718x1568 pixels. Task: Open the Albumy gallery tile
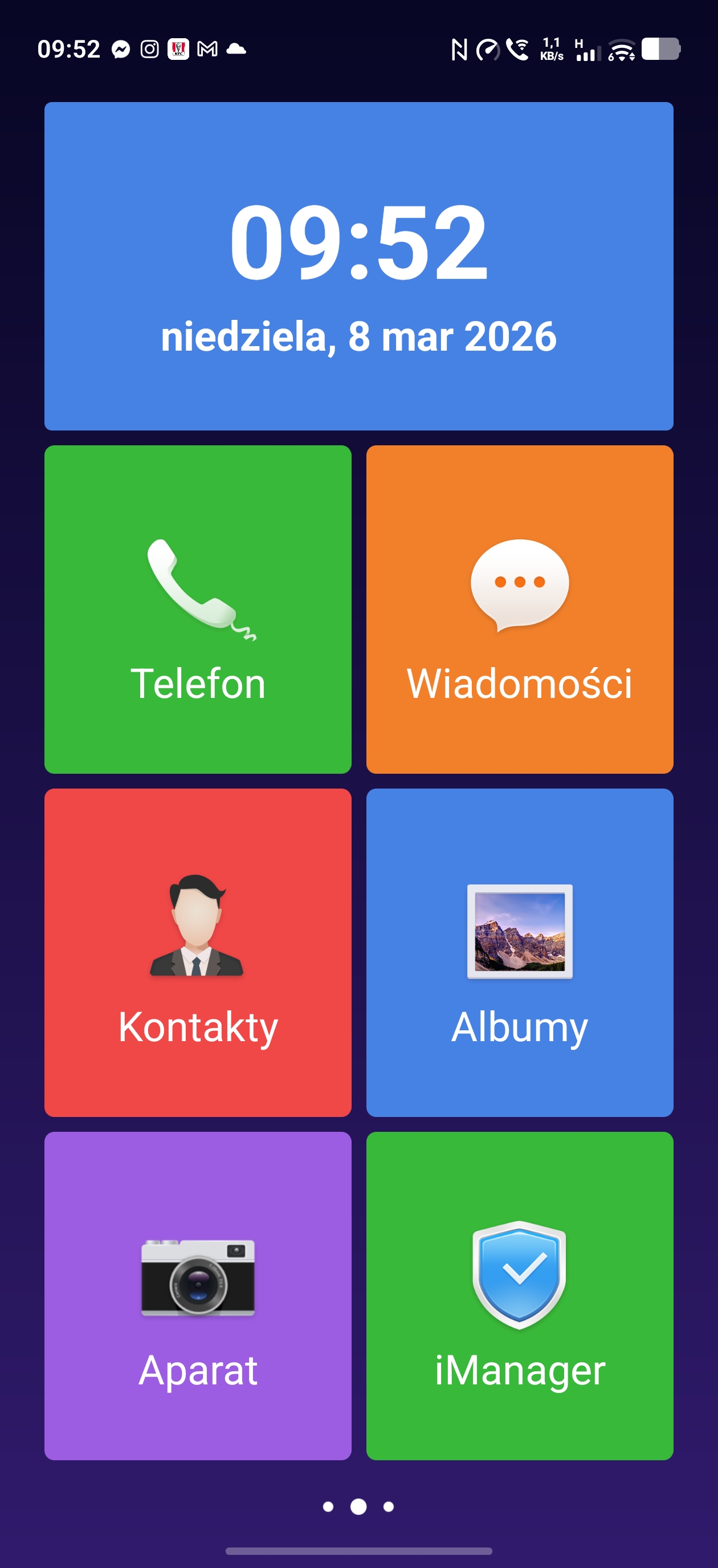520,953
